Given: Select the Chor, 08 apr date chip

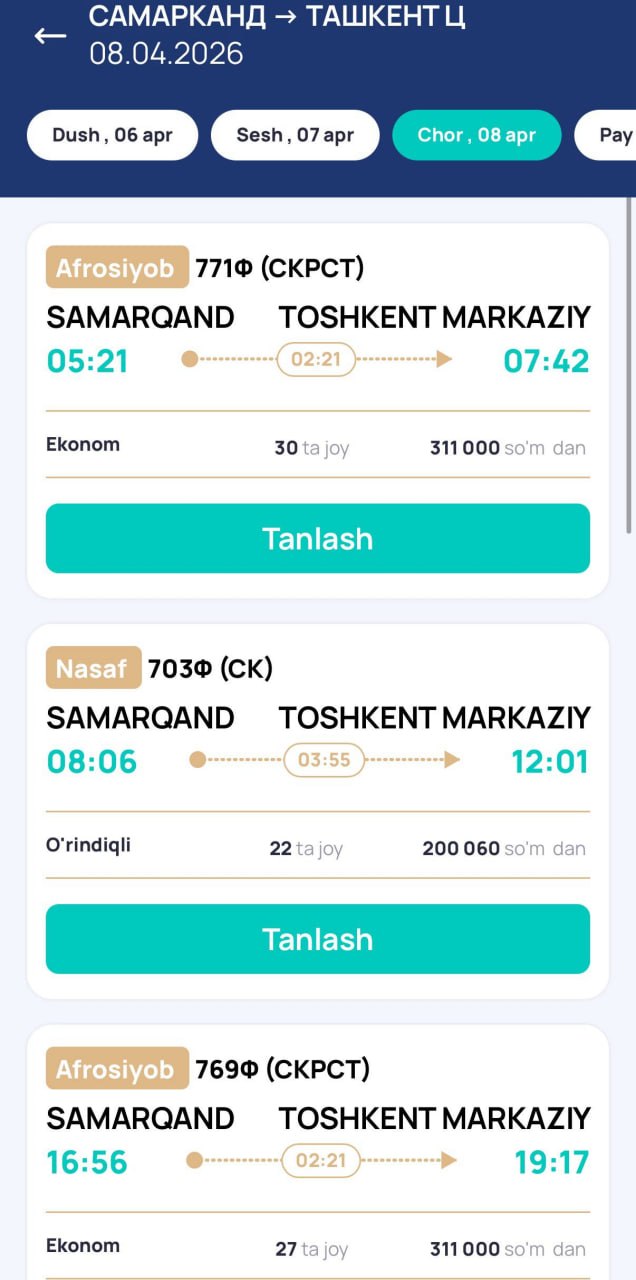Looking at the screenshot, I should [x=477, y=135].
